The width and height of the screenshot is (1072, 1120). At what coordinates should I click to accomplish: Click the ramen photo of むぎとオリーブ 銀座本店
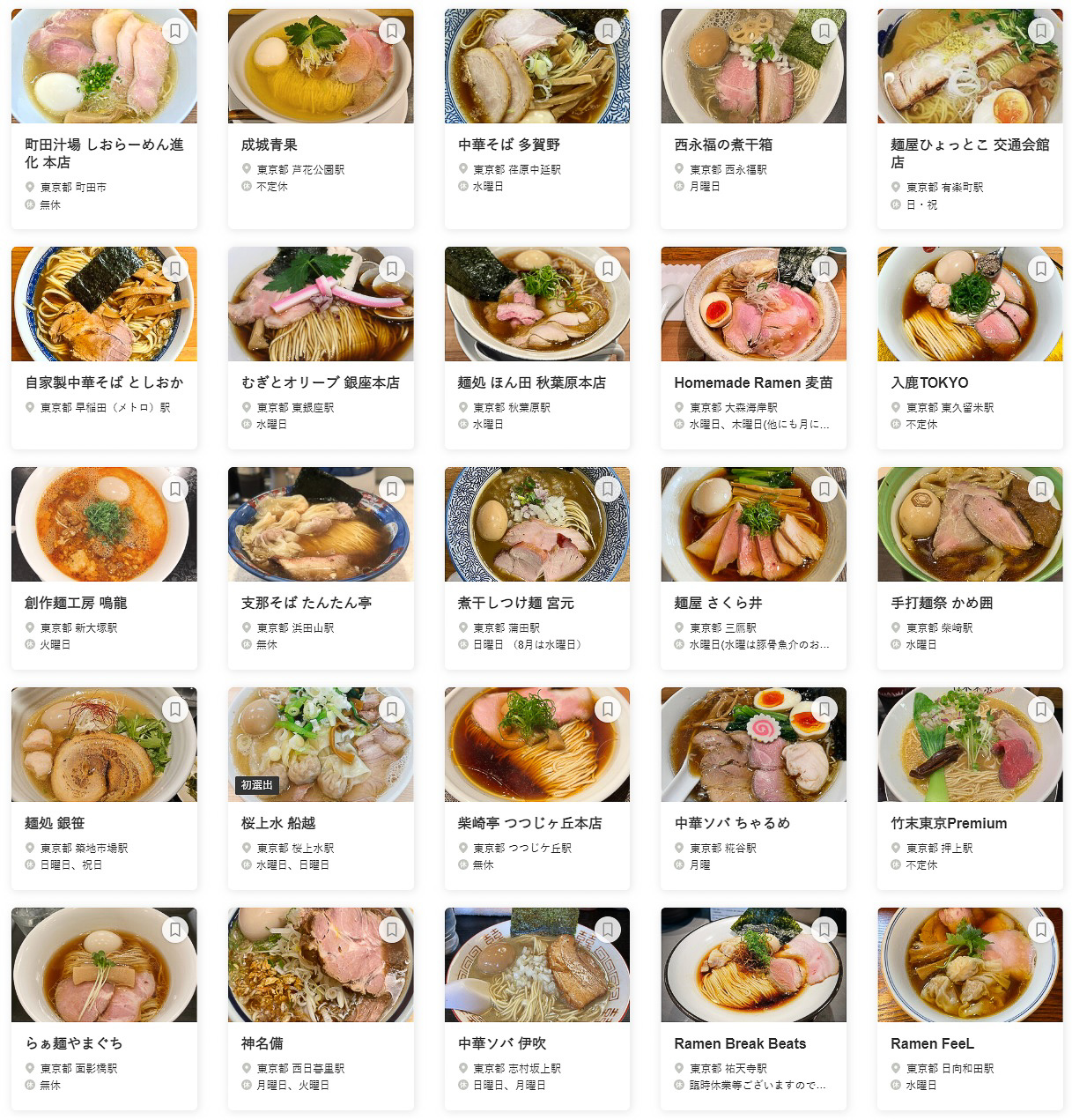(x=321, y=304)
